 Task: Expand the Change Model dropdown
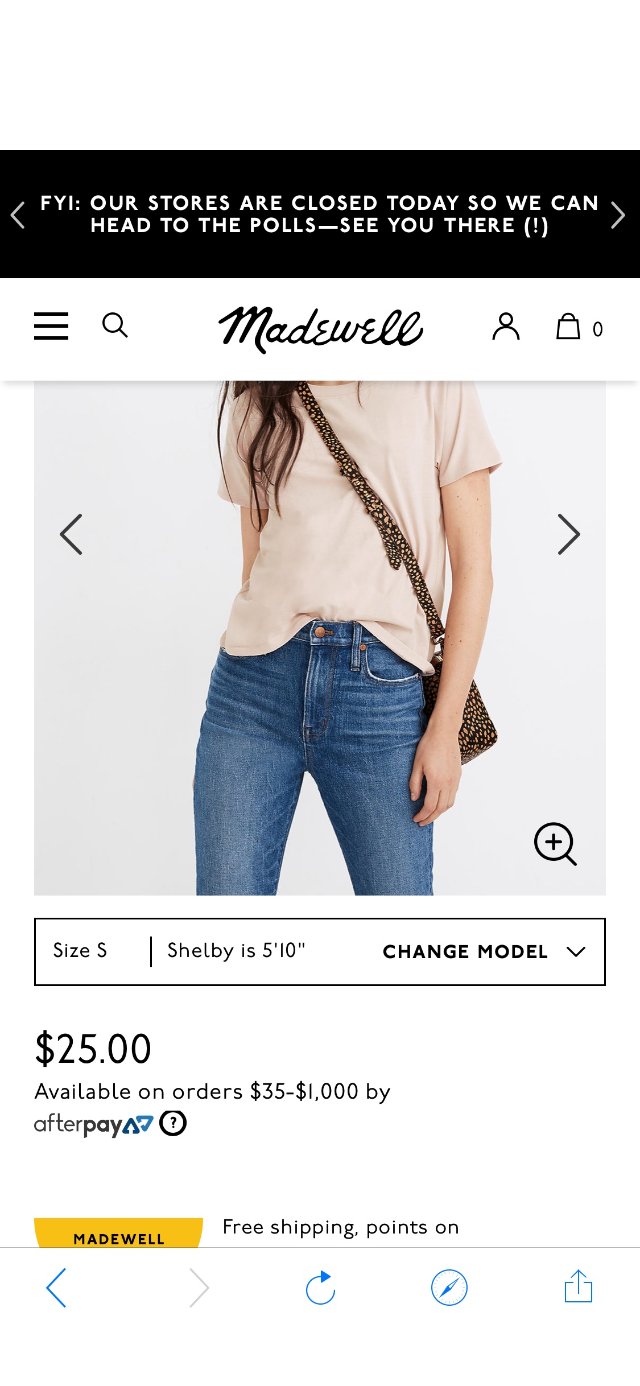pyautogui.click(x=484, y=952)
